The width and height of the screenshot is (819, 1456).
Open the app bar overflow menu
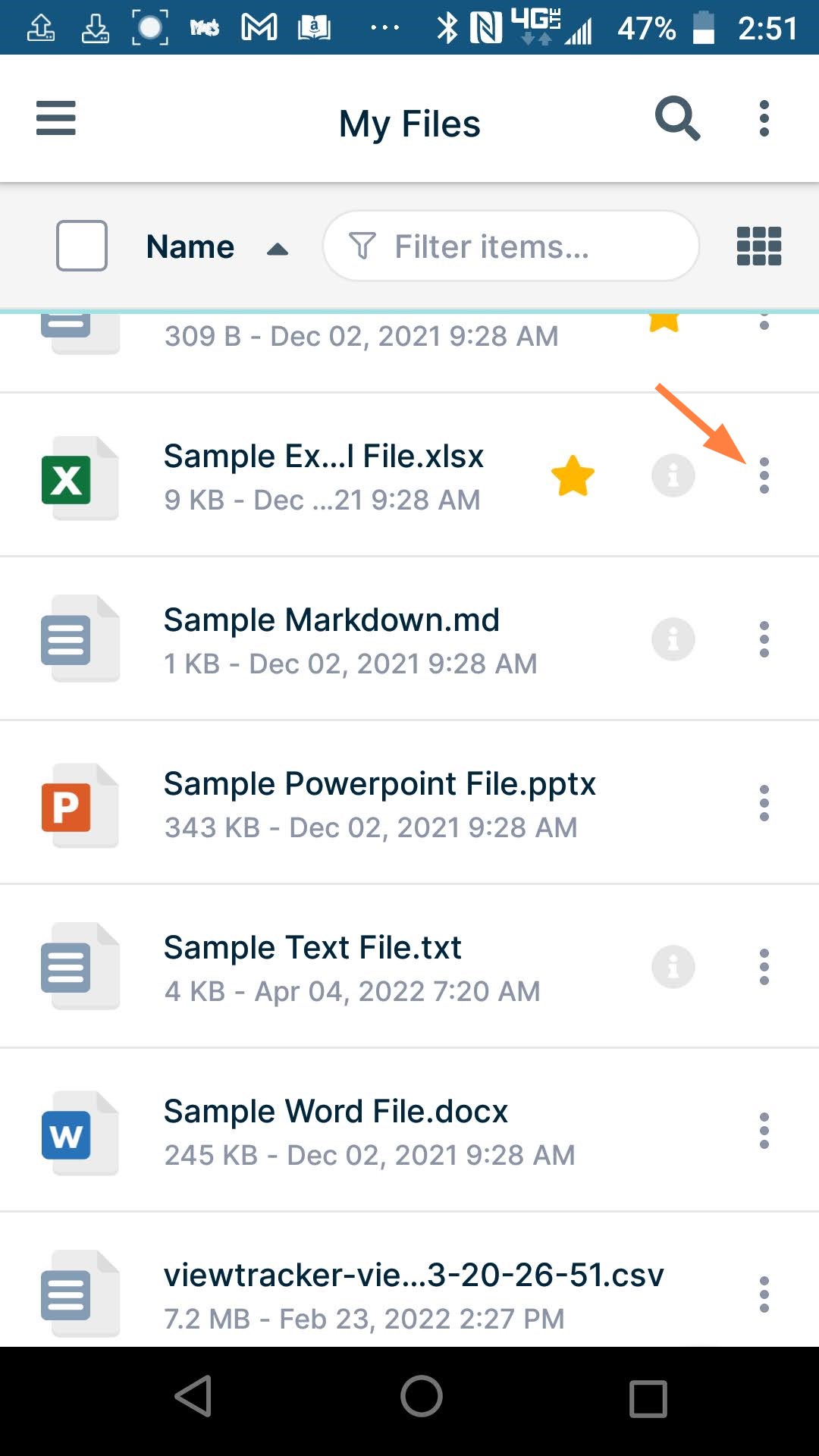764,118
